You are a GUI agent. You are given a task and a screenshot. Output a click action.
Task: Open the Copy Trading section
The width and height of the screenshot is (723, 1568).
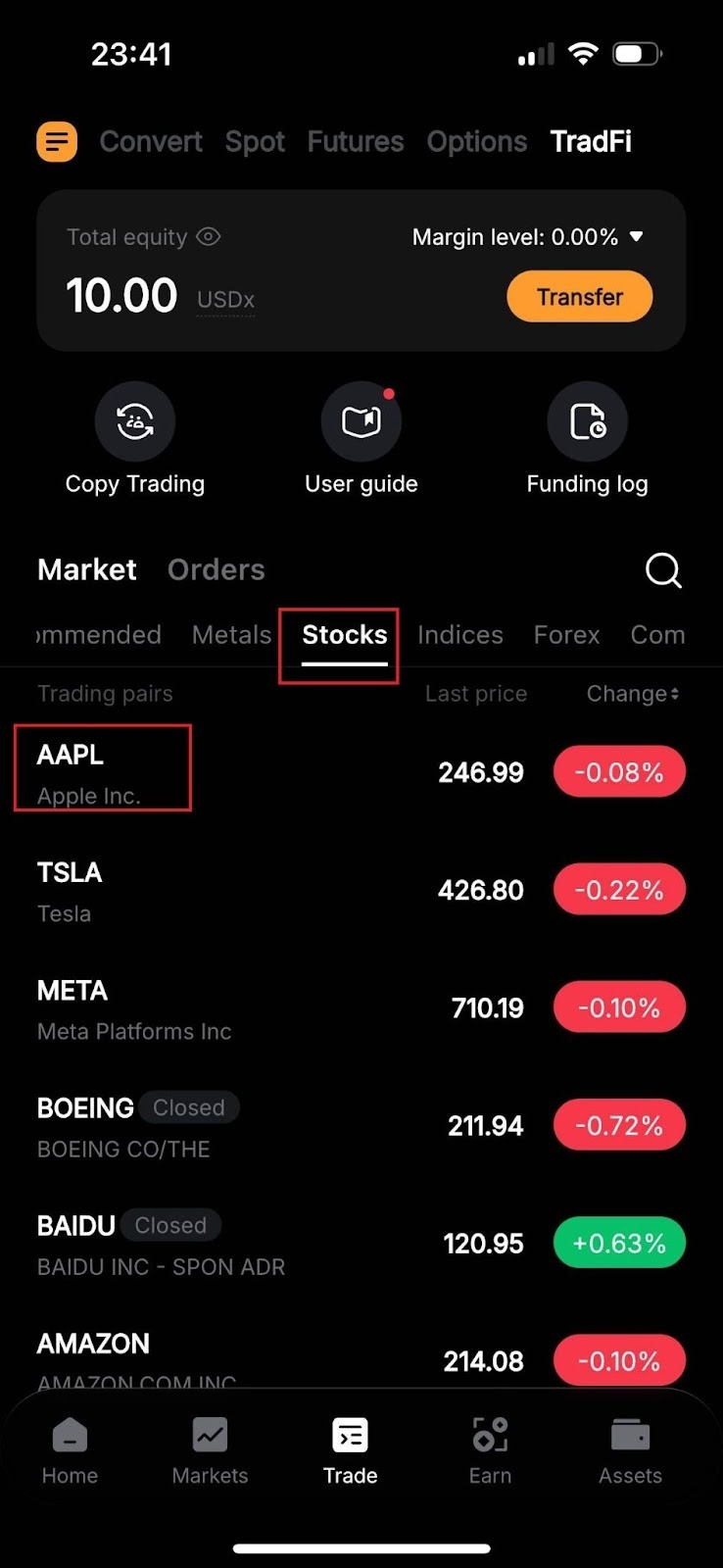click(x=134, y=420)
